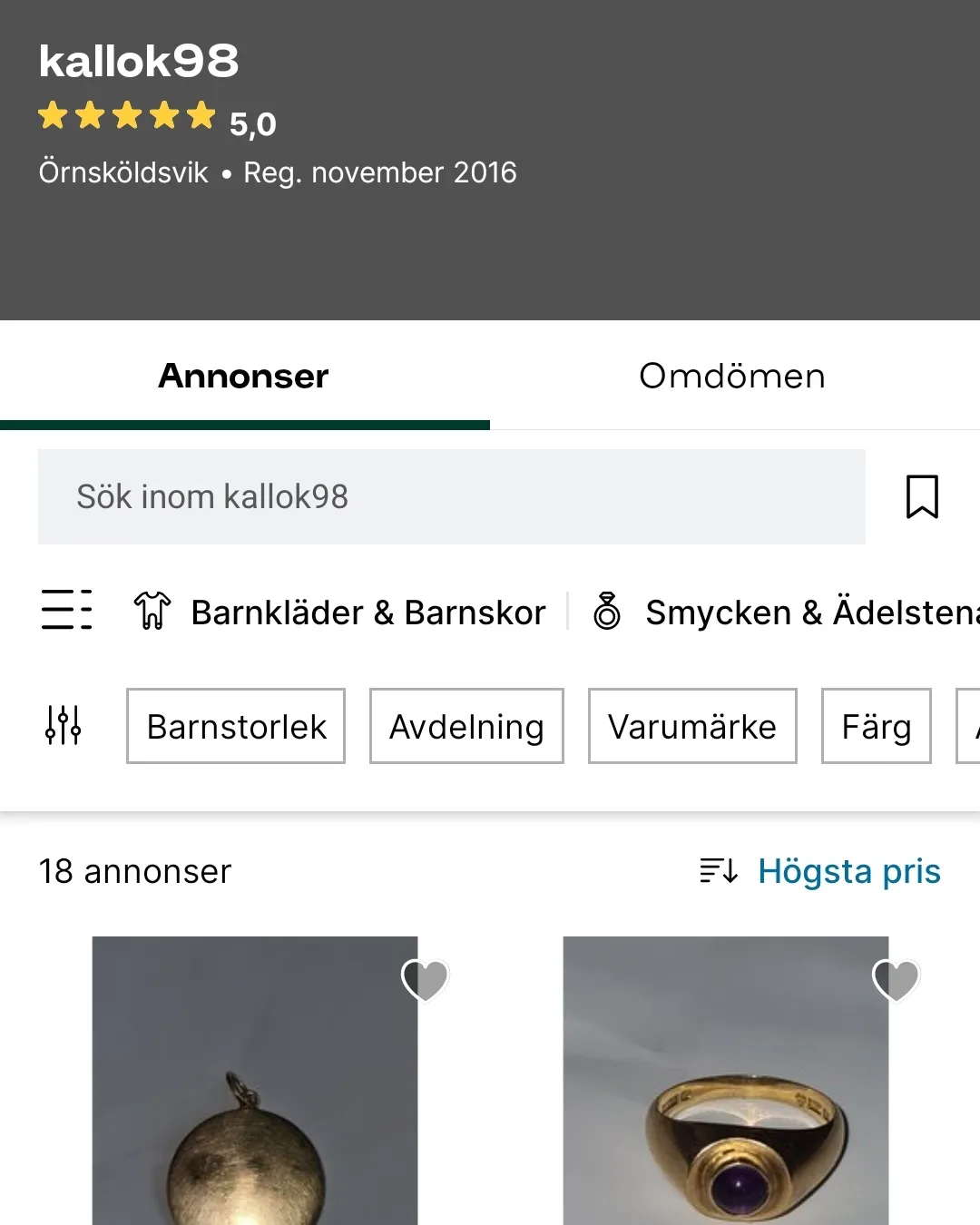Open the Barnstorlek filter
980x1225 pixels.
tap(236, 726)
